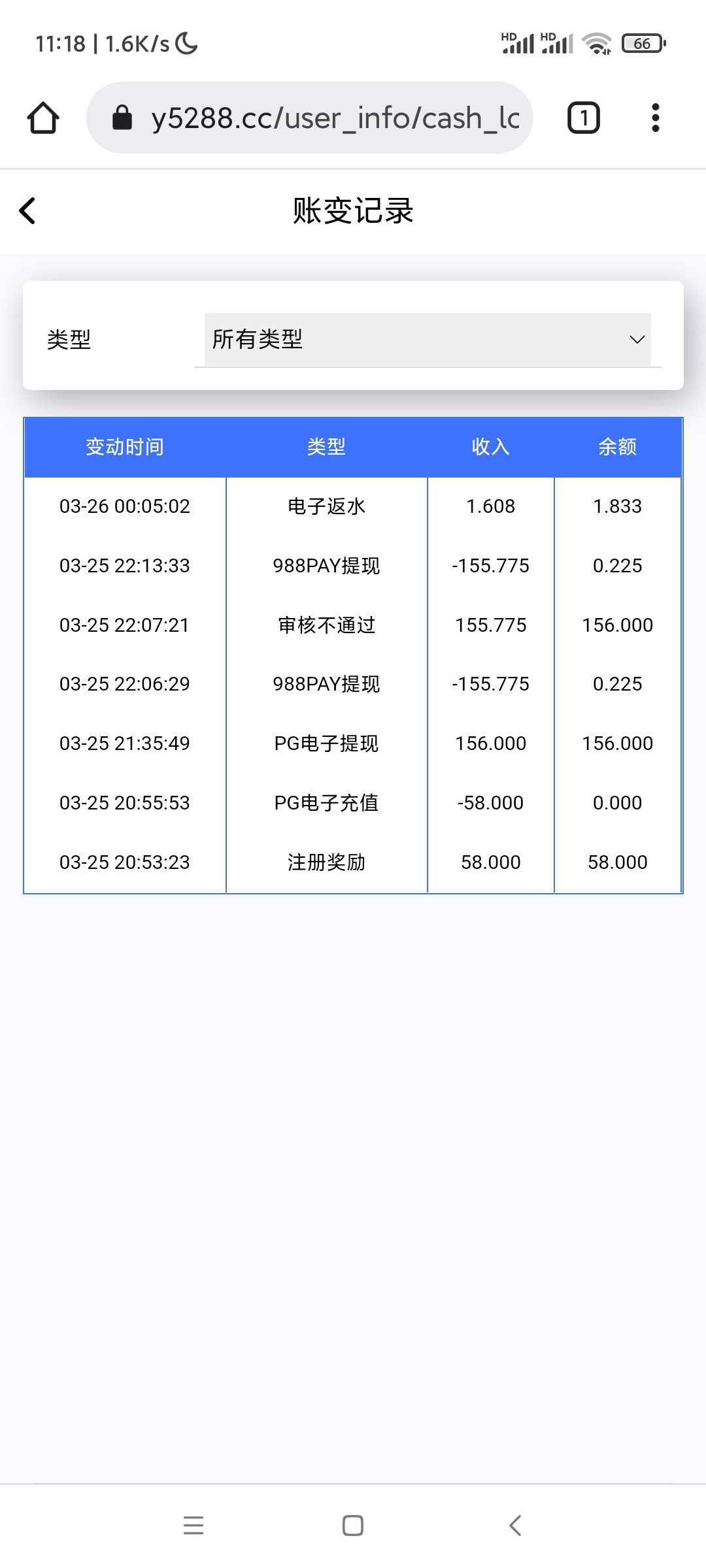Open the browser tab switcher
Viewport: 706px width, 1568px height.
583,118
